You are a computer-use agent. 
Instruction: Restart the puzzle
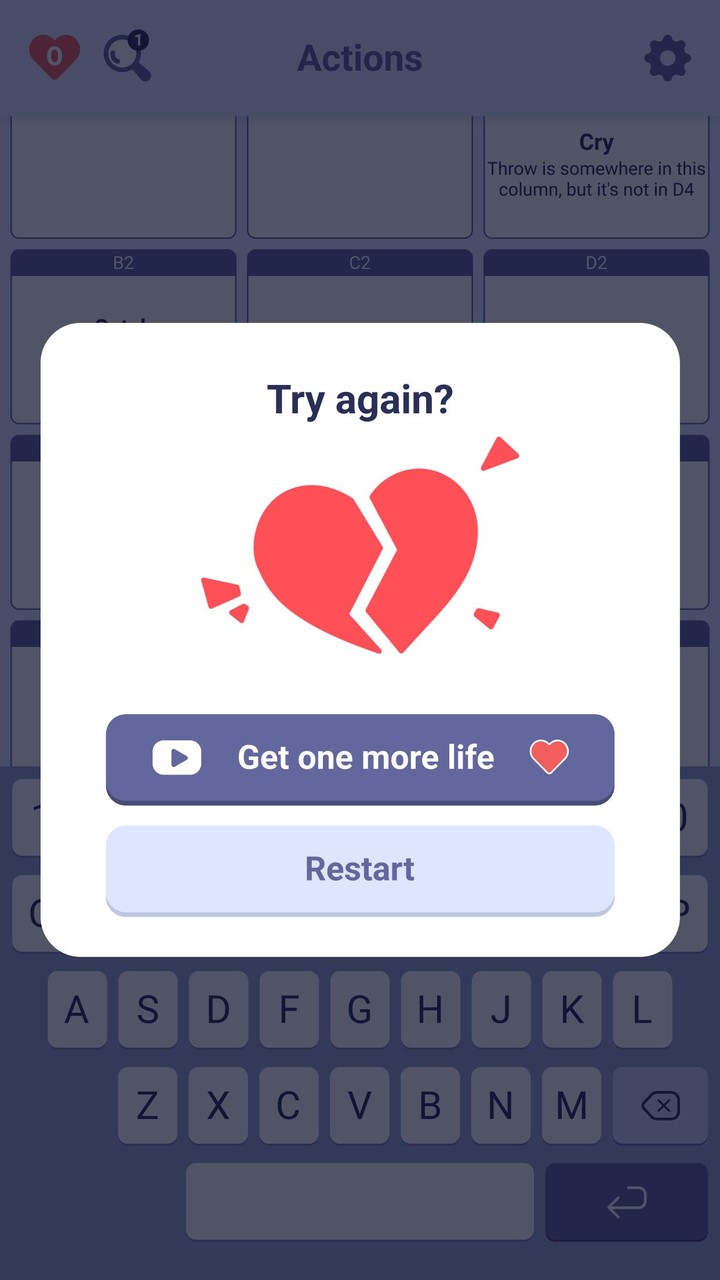click(360, 868)
